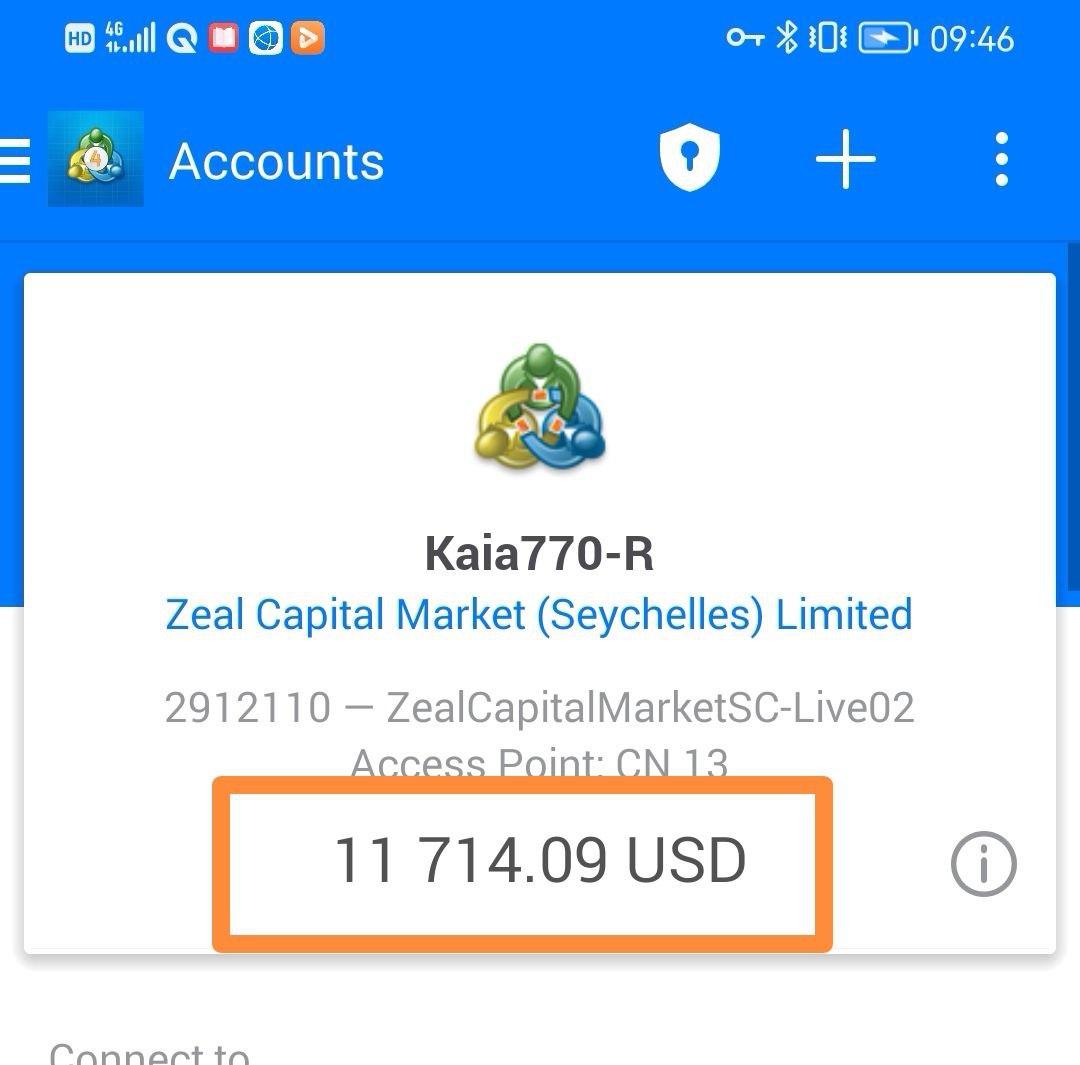Image resolution: width=1080 pixels, height=1065 pixels.
Task: Open the navigation drawer menu
Action: click(14, 161)
